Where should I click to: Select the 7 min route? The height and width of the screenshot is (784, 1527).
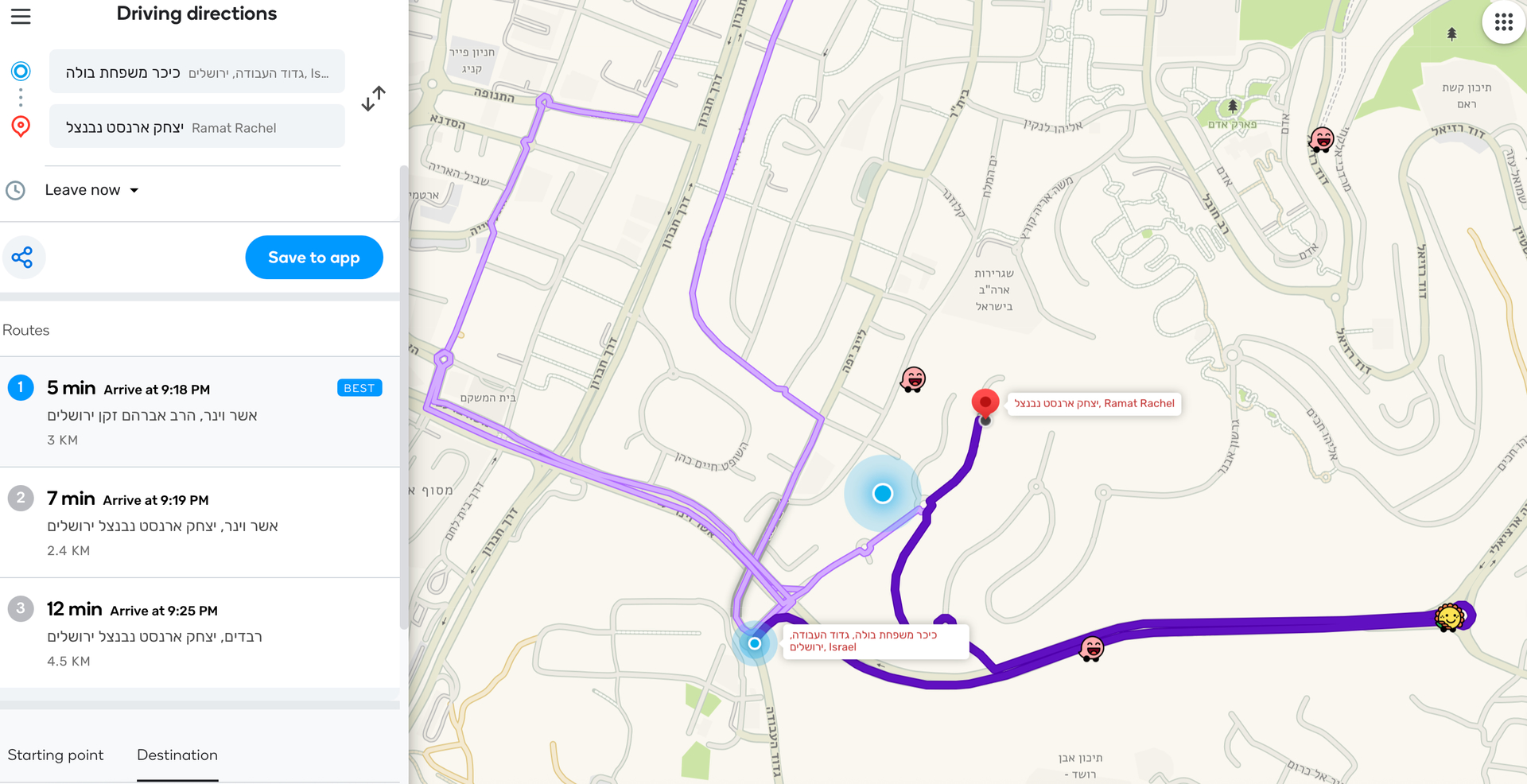coord(199,522)
